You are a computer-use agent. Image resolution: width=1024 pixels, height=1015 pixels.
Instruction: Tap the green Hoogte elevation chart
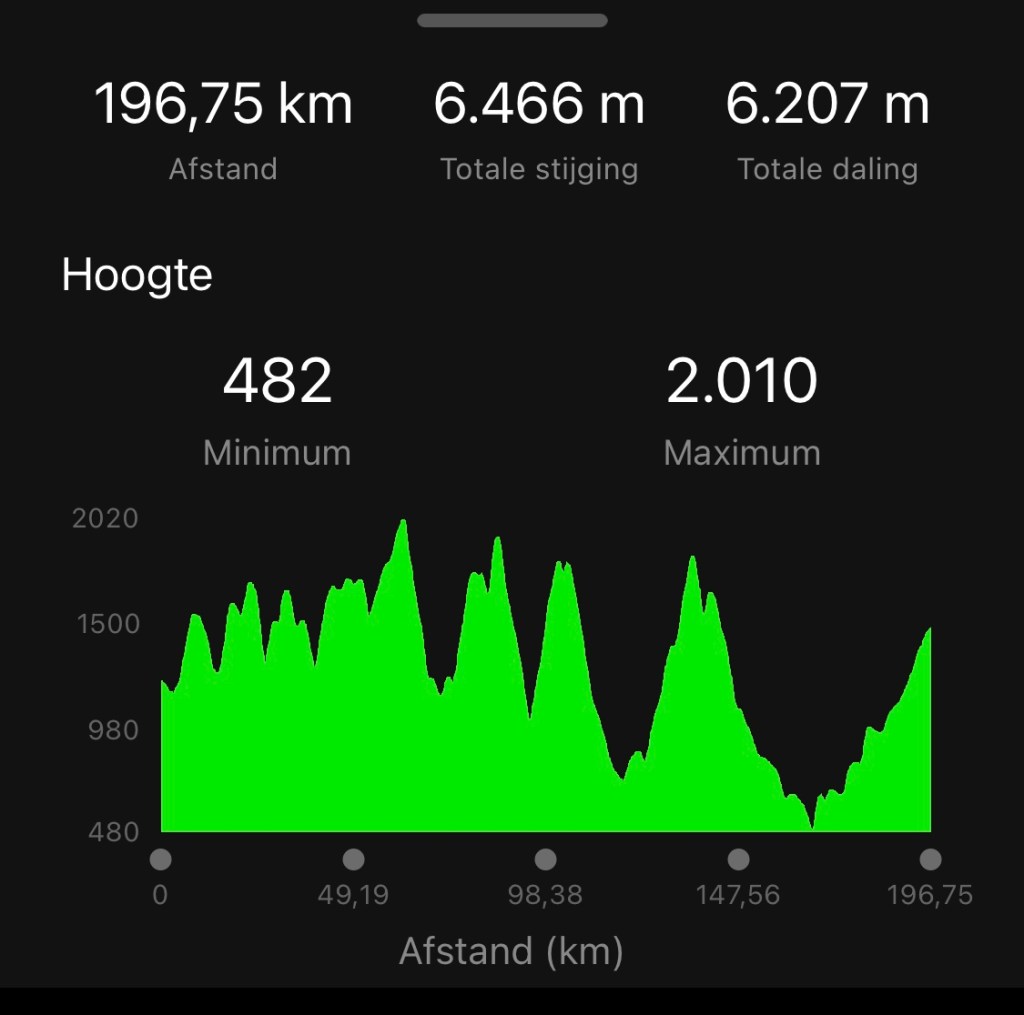(545, 720)
